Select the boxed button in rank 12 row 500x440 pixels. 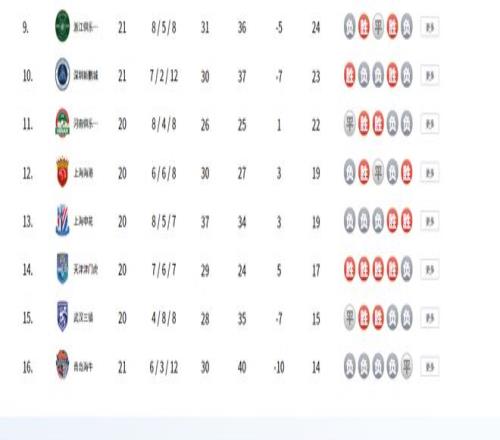[x=430, y=173]
